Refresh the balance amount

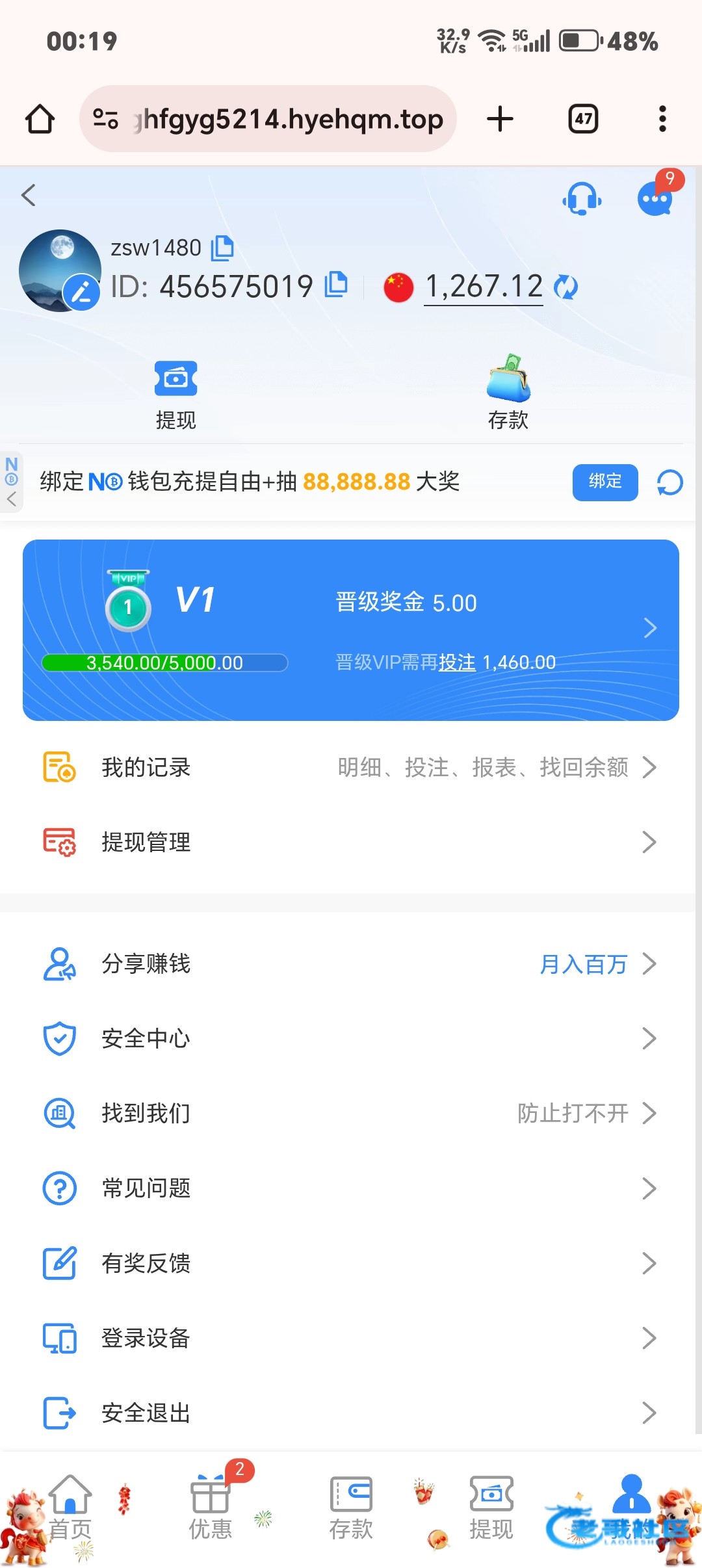[566, 287]
